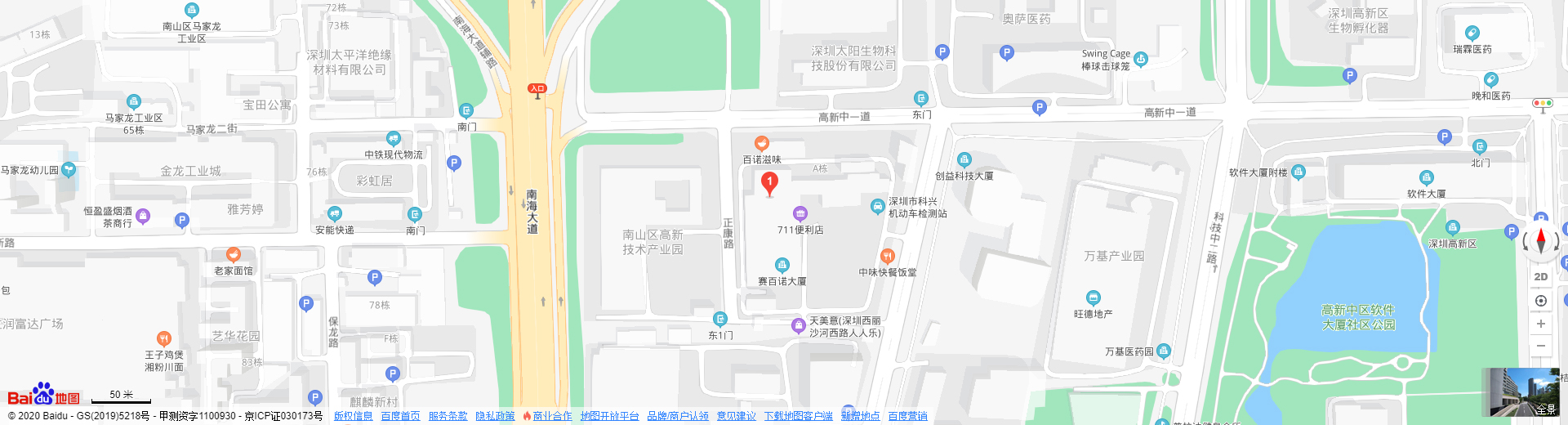This screenshot has height=425, width=1568.
Task: Go to 百度首页 link
Action: [400, 416]
